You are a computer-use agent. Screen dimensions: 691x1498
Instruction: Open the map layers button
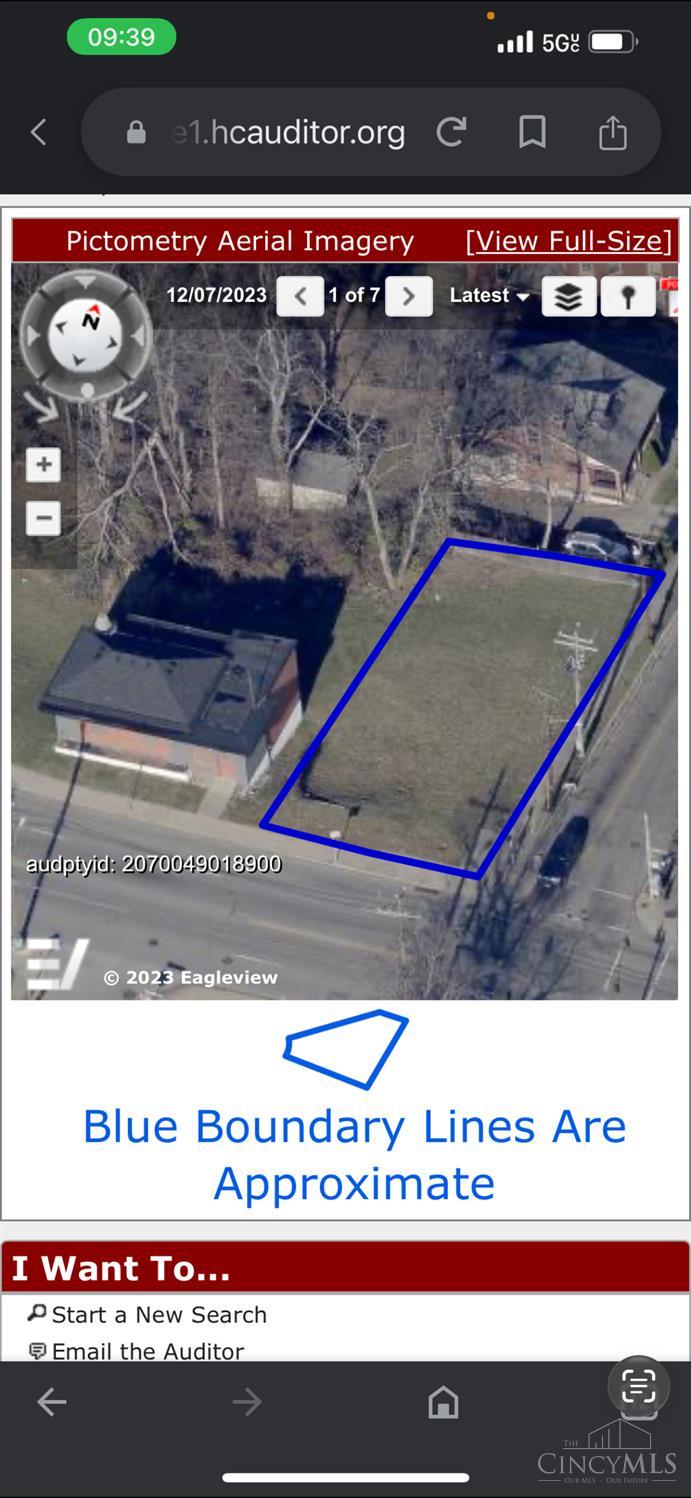569,297
